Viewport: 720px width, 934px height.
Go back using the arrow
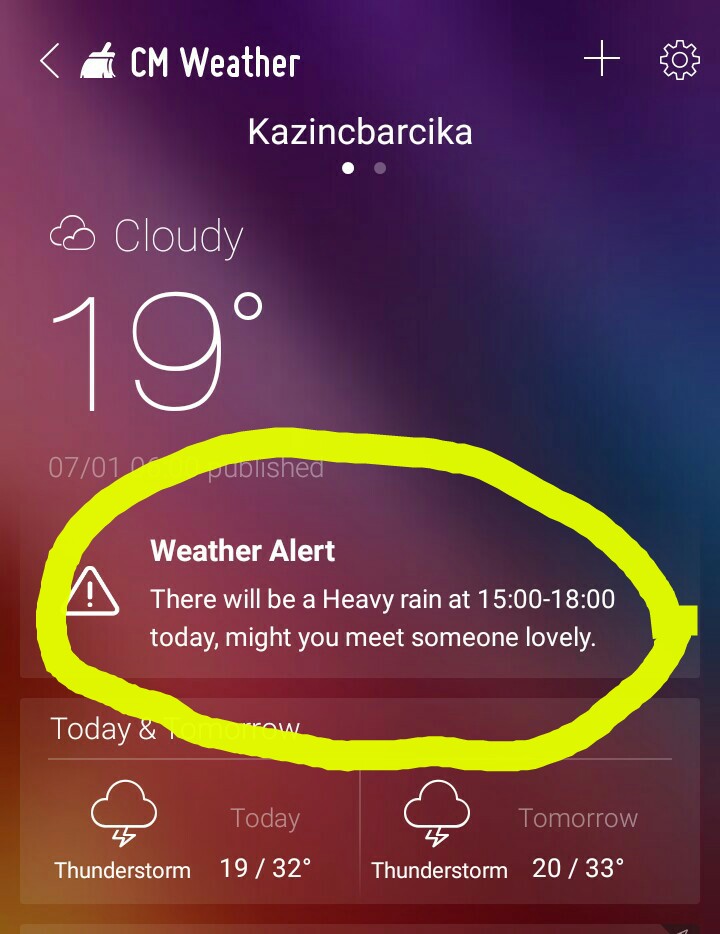[x=50, y=62]
